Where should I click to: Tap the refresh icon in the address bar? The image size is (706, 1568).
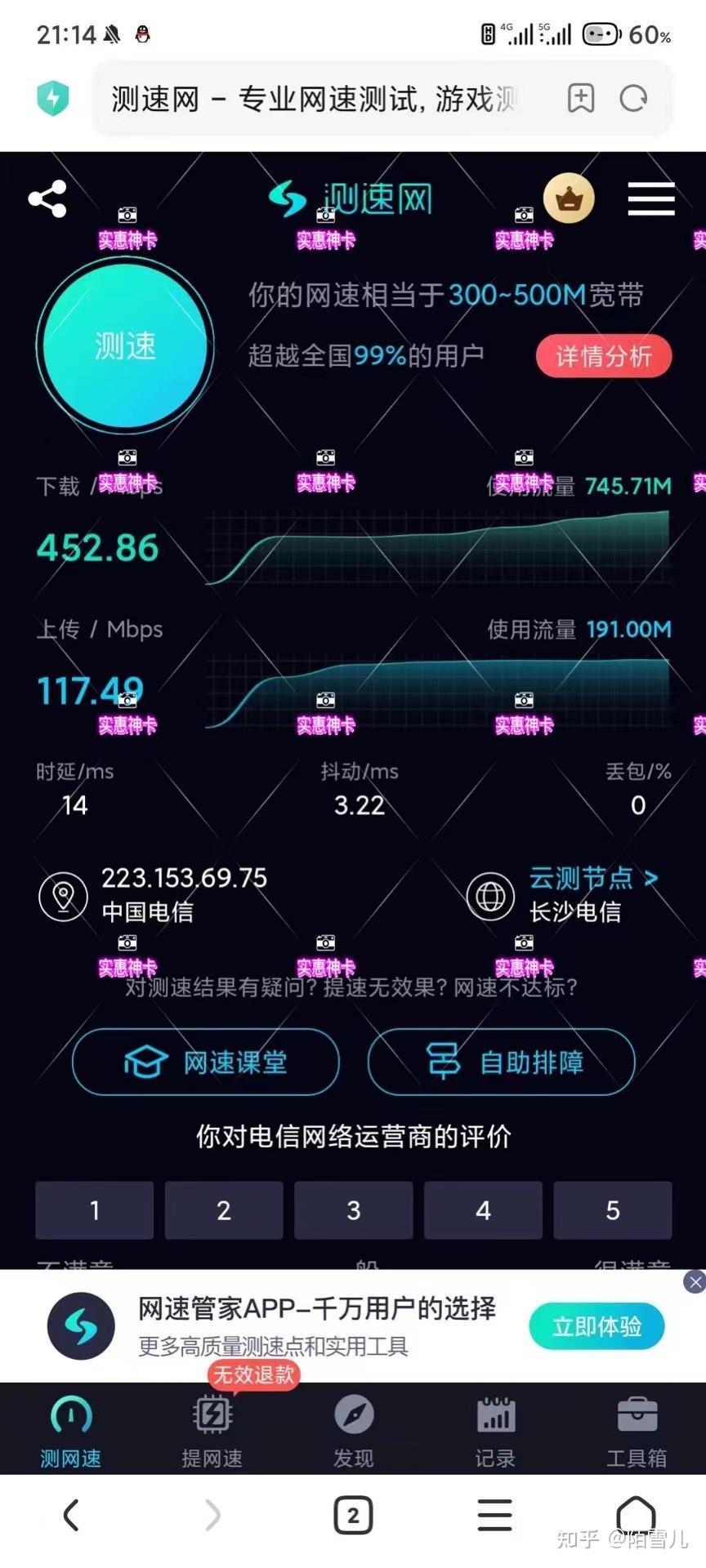(x=633, y=99)
